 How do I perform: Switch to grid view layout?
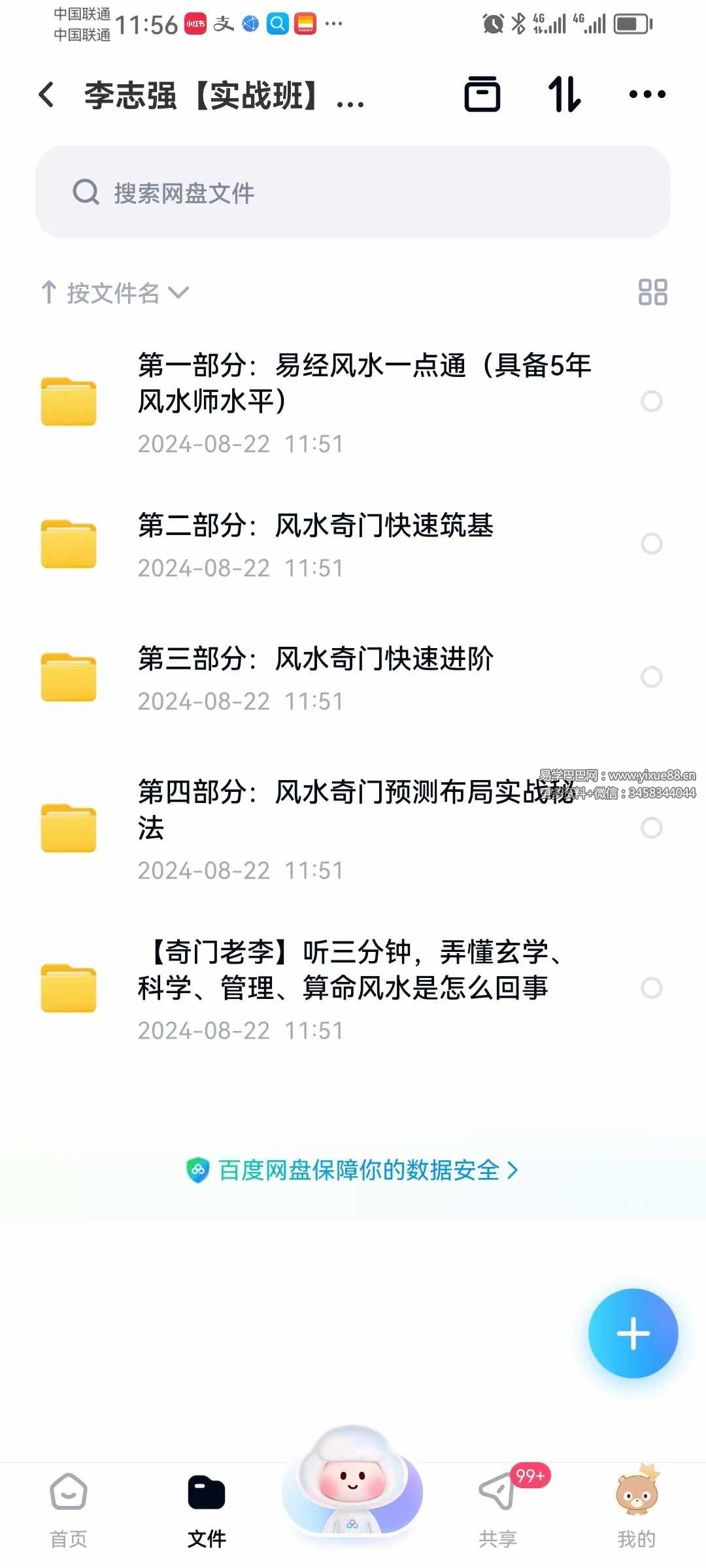[x=652, y=292]
